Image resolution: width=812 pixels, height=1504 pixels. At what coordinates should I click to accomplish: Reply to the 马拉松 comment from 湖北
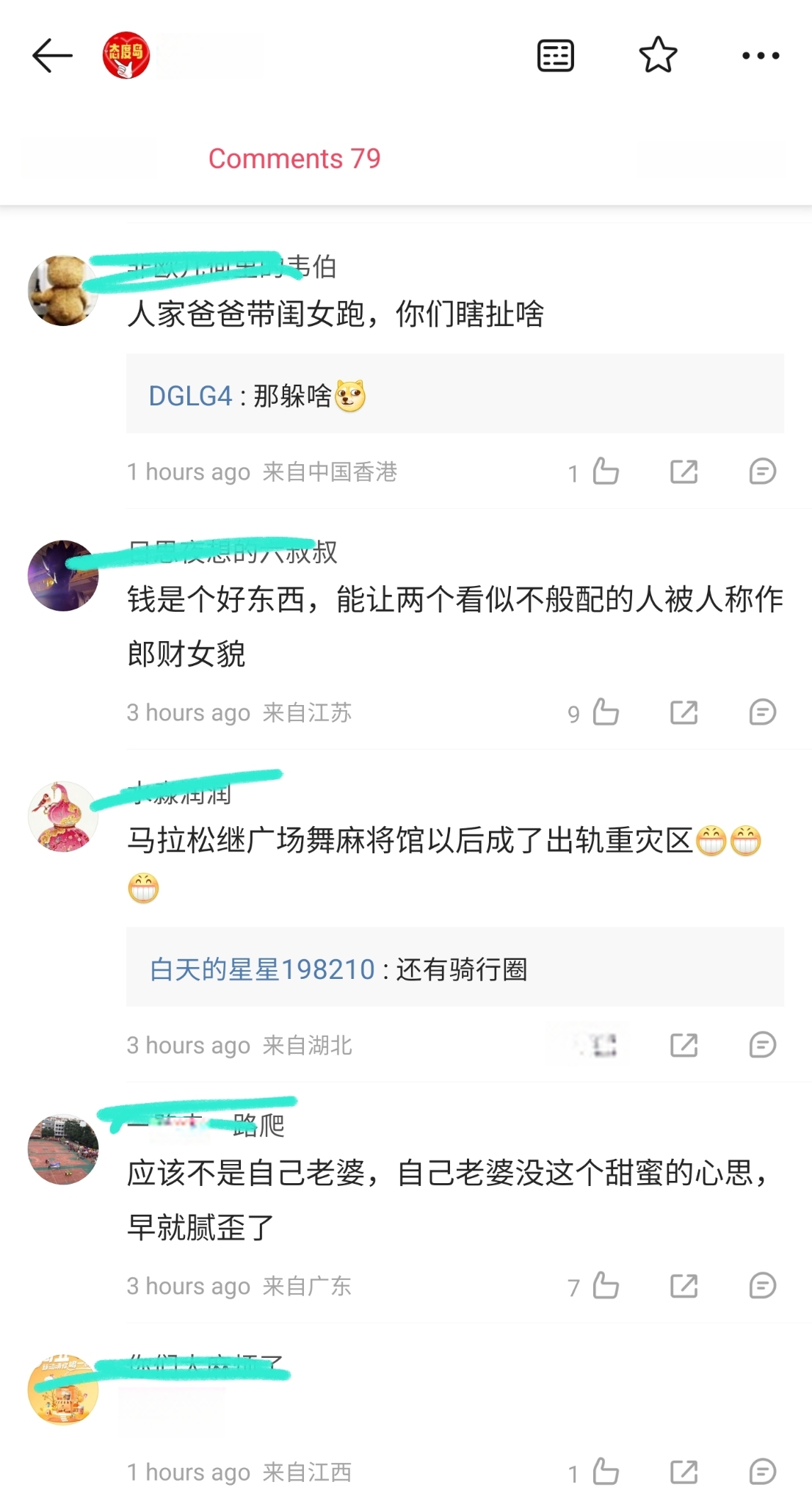(762, 1045)
